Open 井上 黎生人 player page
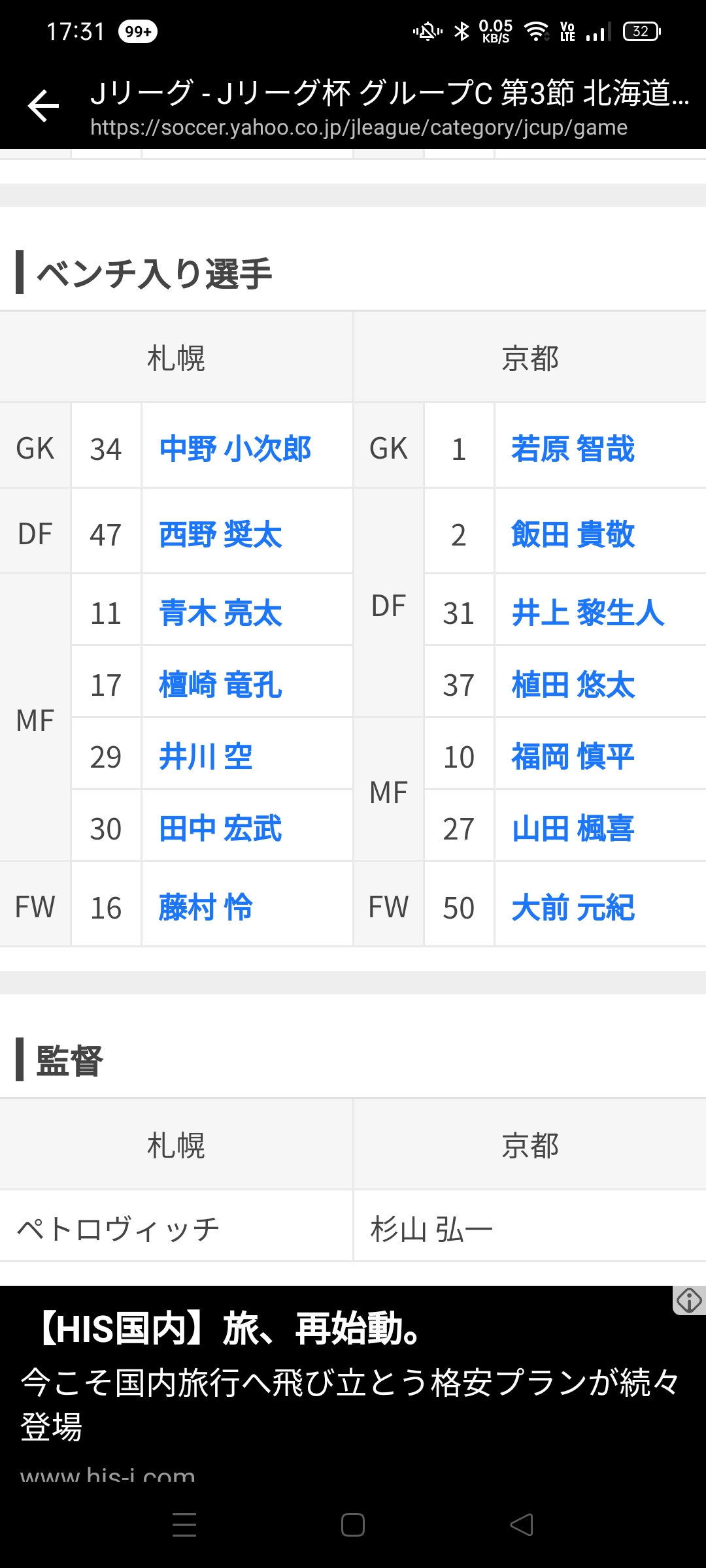The height and width of the screenshot is (1568, 706). [588, 613]
